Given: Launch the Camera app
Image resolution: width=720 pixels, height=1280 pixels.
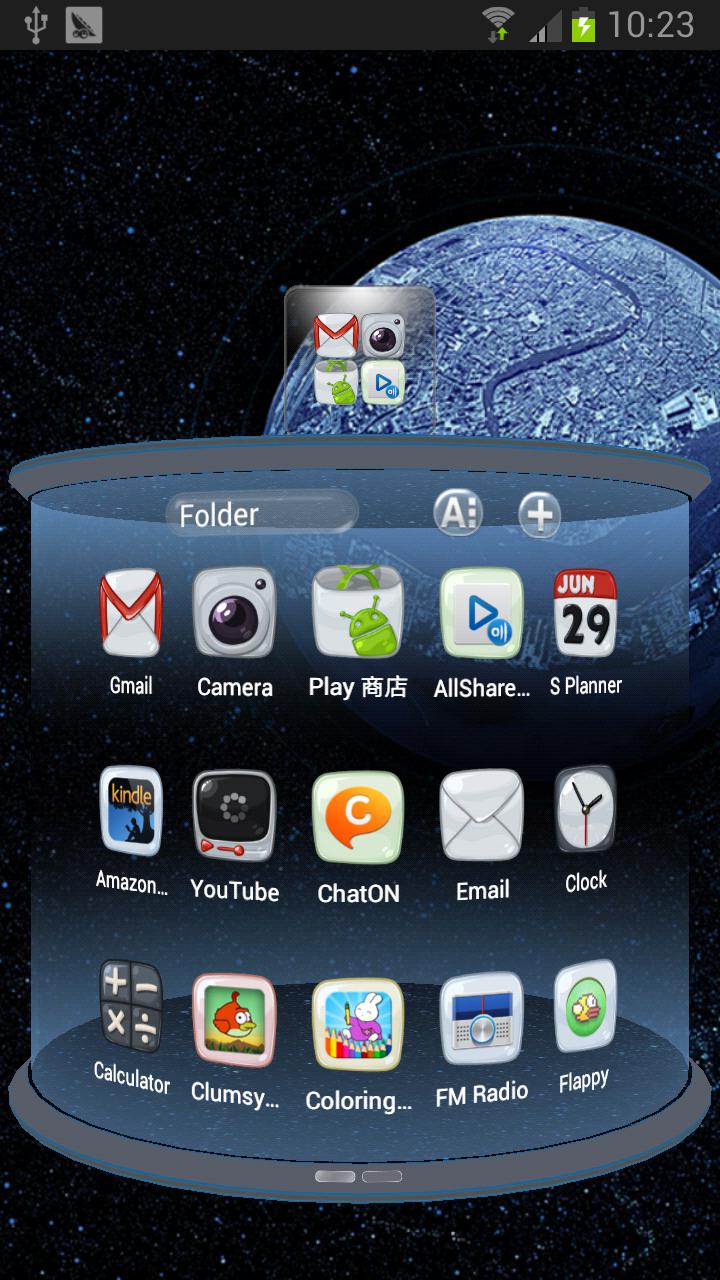Looking at the screenshot, I should tap(234, 613).
